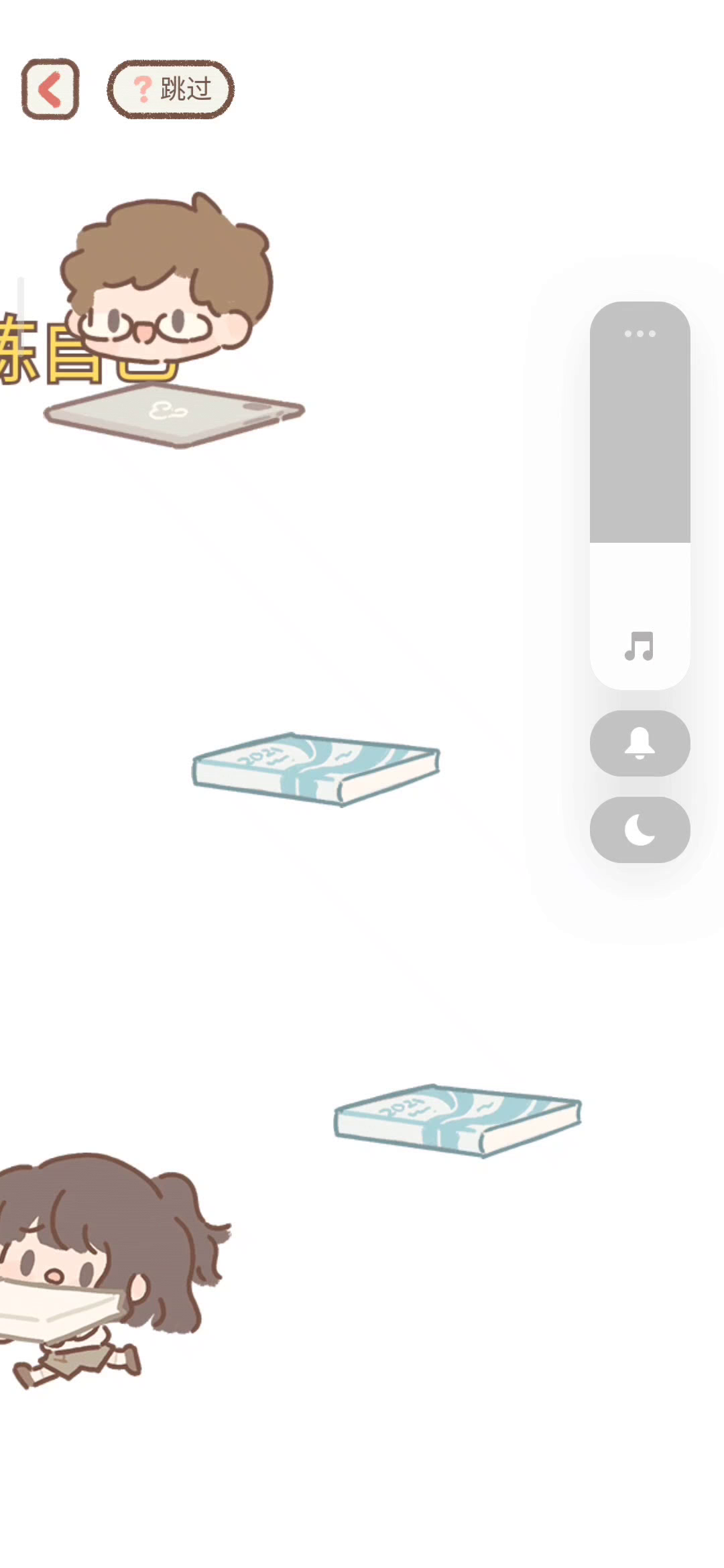Tap the music note media icon
The image size is (724, 1568).
639,647
